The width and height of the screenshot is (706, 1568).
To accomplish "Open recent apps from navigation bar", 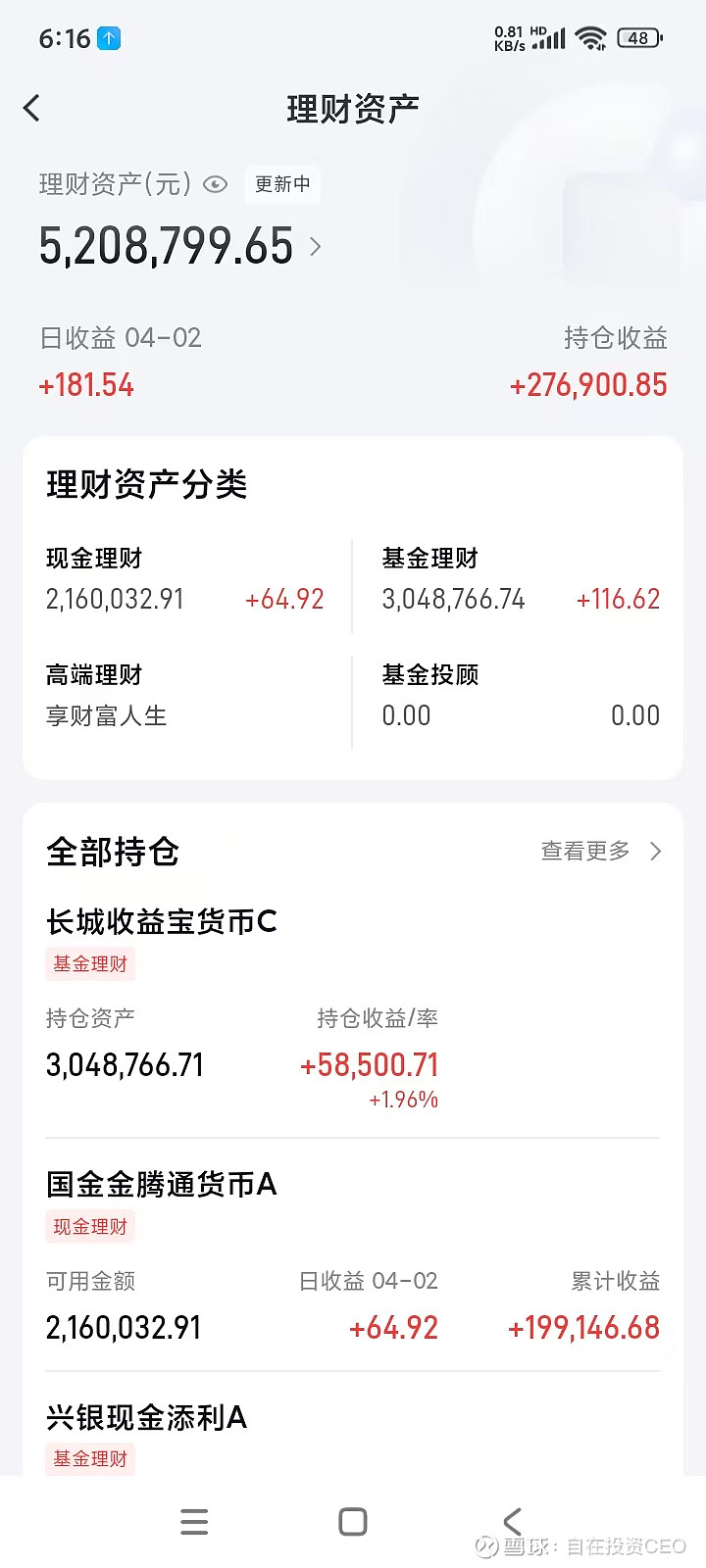I will pos(194,1522).
